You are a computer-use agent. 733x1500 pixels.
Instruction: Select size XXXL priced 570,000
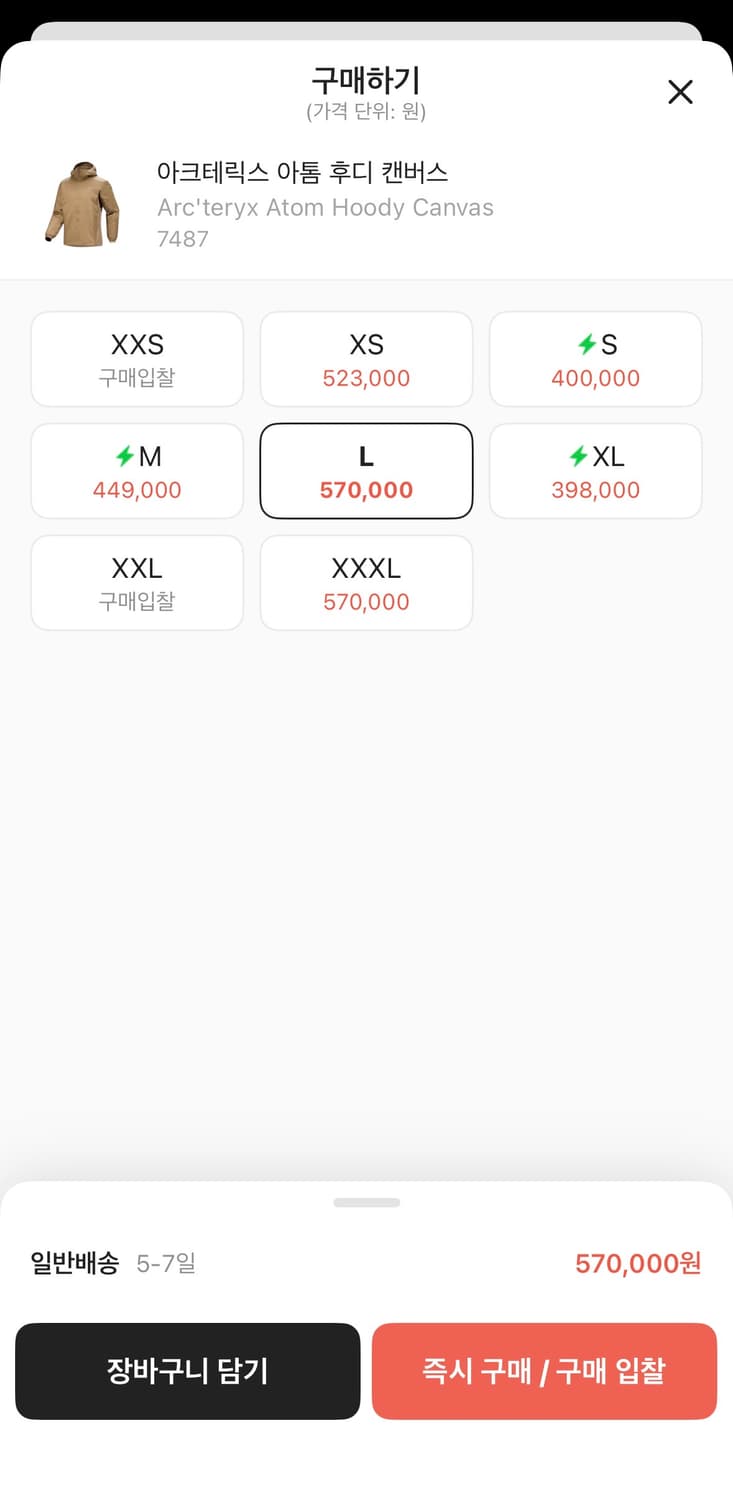click(x=366, y=582)
